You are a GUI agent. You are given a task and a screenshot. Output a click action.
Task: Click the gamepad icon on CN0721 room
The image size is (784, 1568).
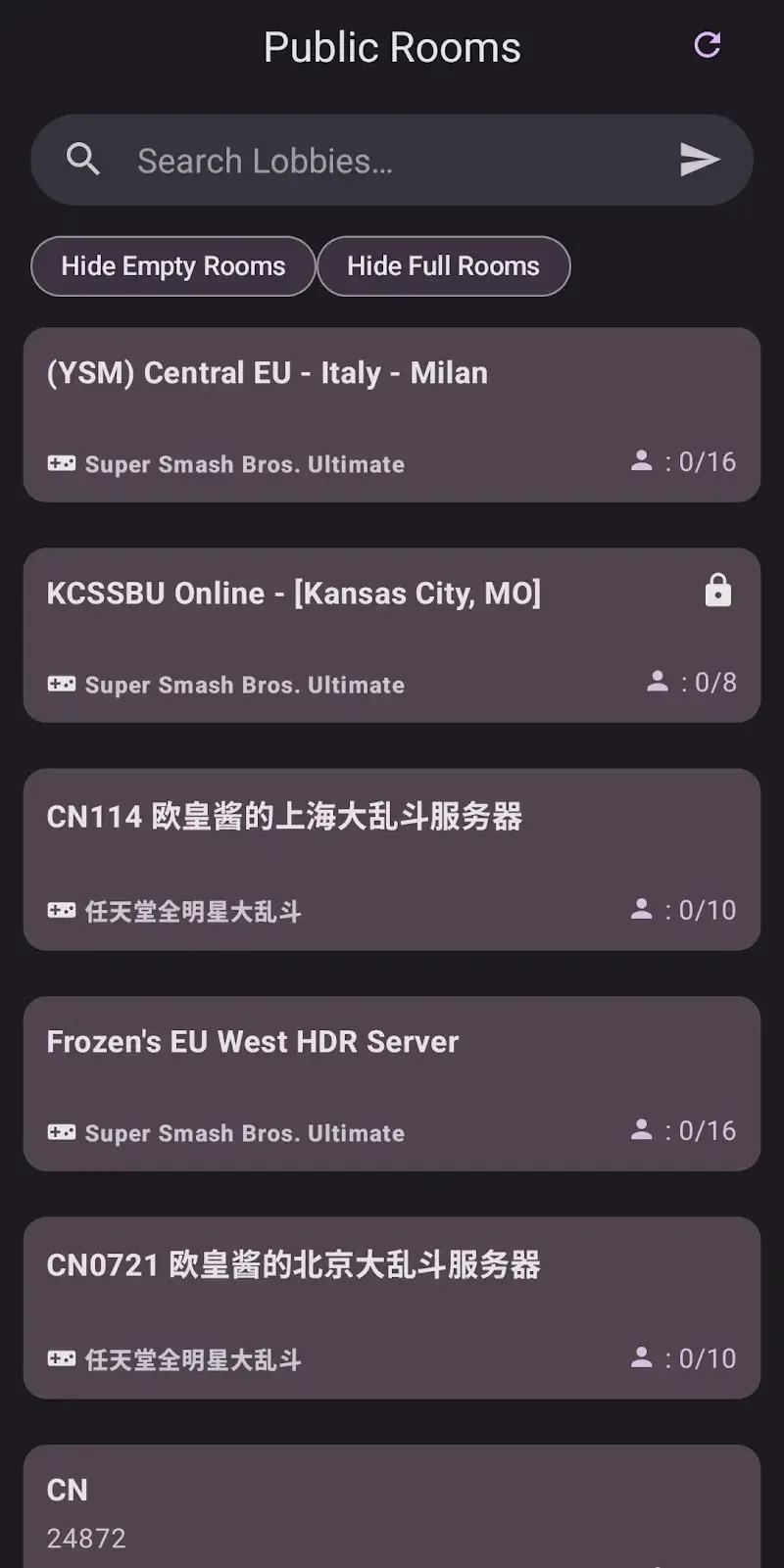pos(61,1358)
